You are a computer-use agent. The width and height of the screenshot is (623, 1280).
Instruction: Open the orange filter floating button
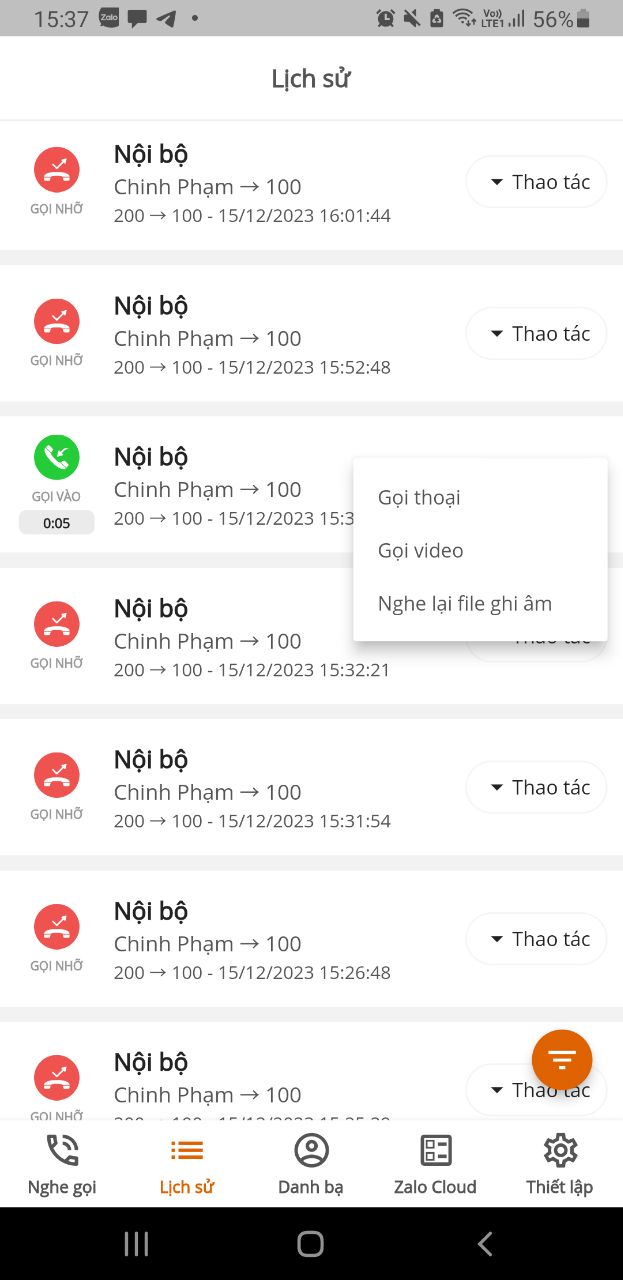(x=562, y=1059)
